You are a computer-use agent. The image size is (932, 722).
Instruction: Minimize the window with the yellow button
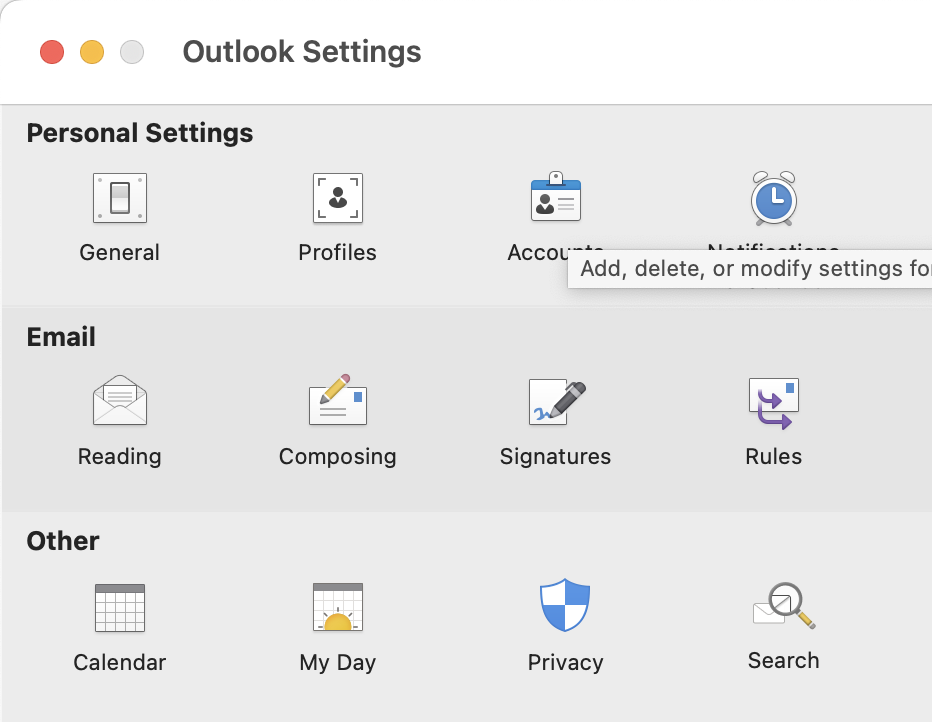tap(92, 52)
